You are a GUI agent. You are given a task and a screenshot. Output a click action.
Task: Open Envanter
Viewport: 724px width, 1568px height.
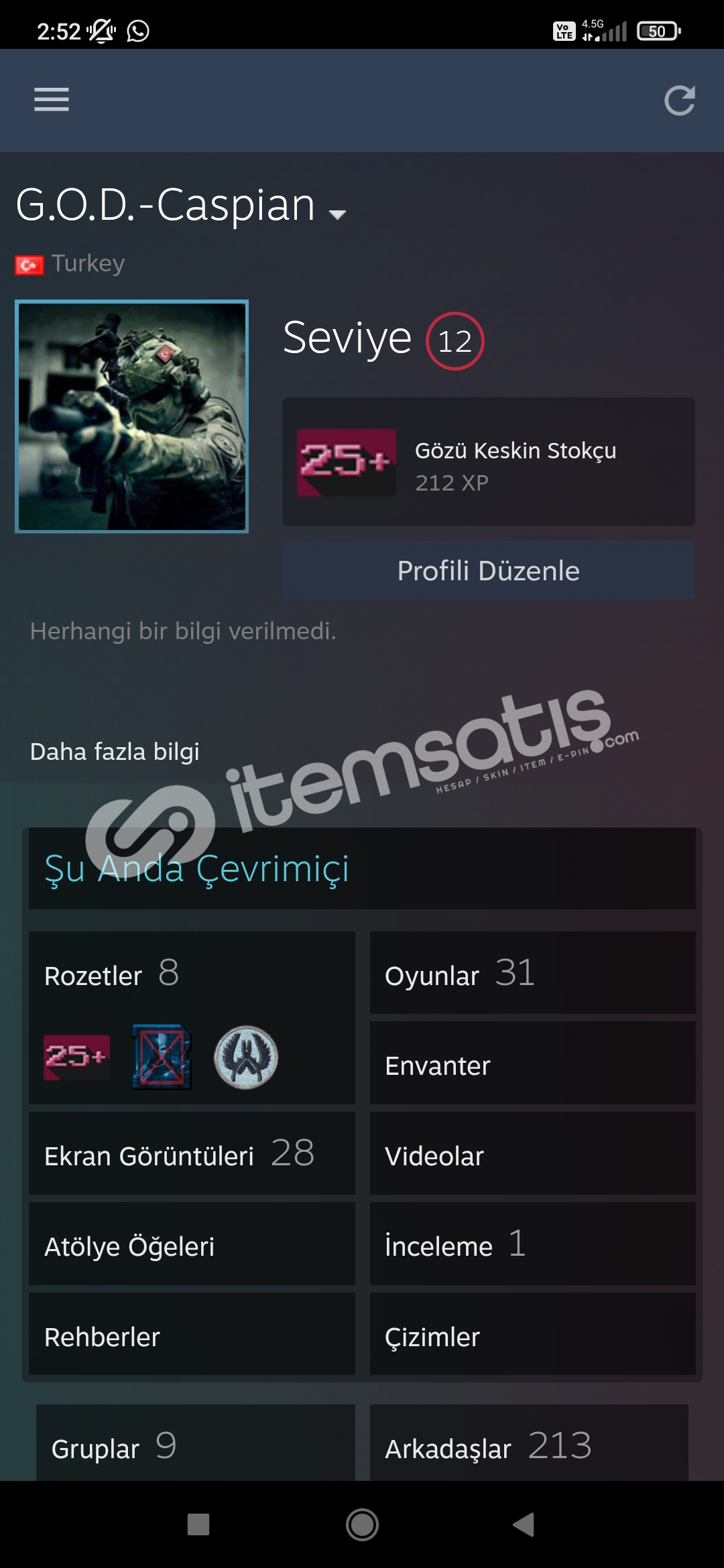point(532,1063)
